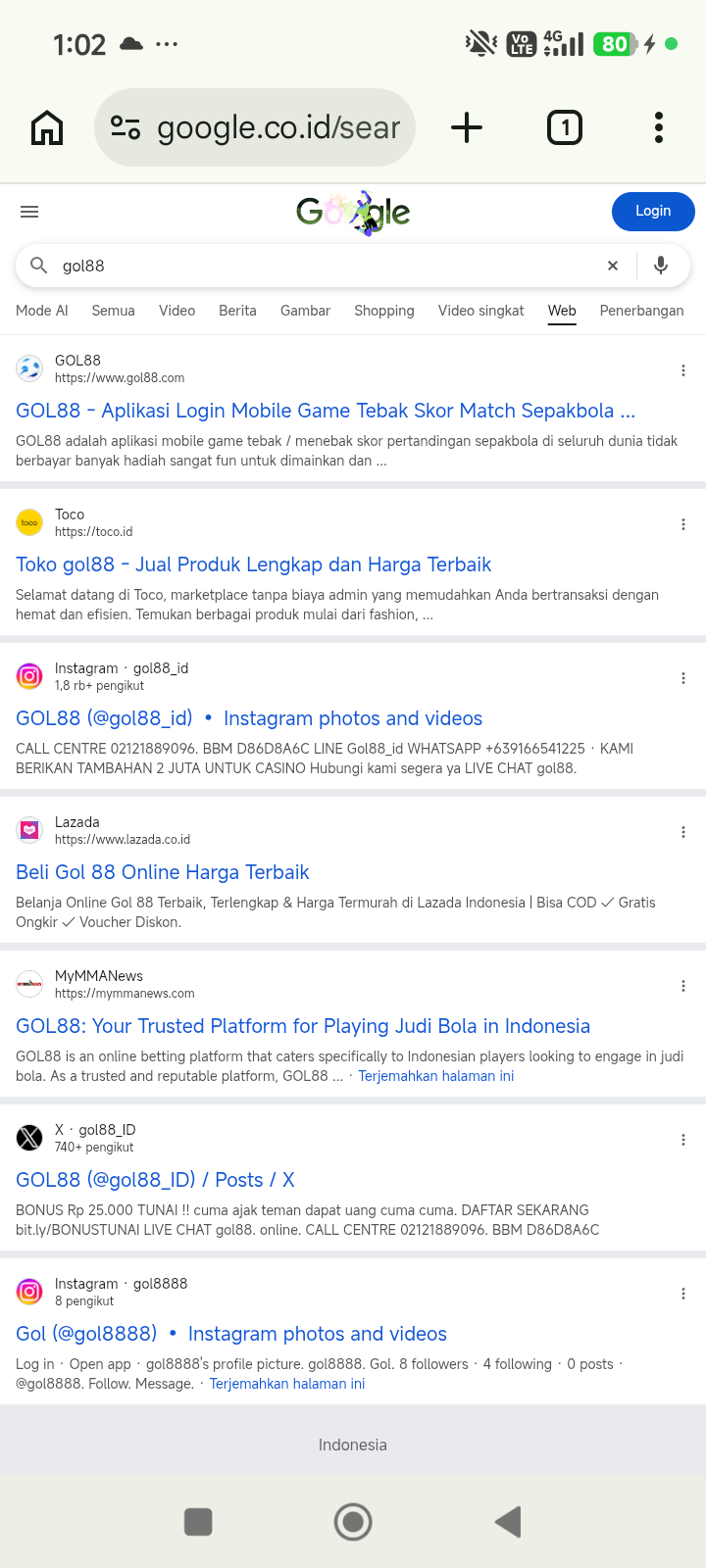This screenshot has width=706, height=1568.
Task: Open the browser home page icon
Action: pos(47,127)
